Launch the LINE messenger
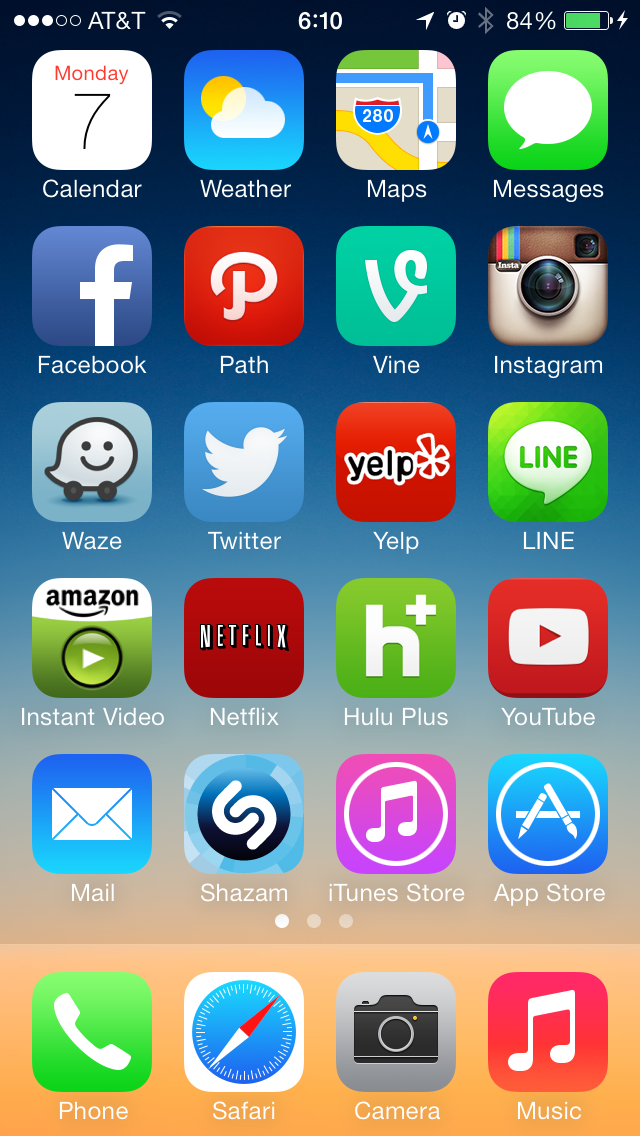 548,462
